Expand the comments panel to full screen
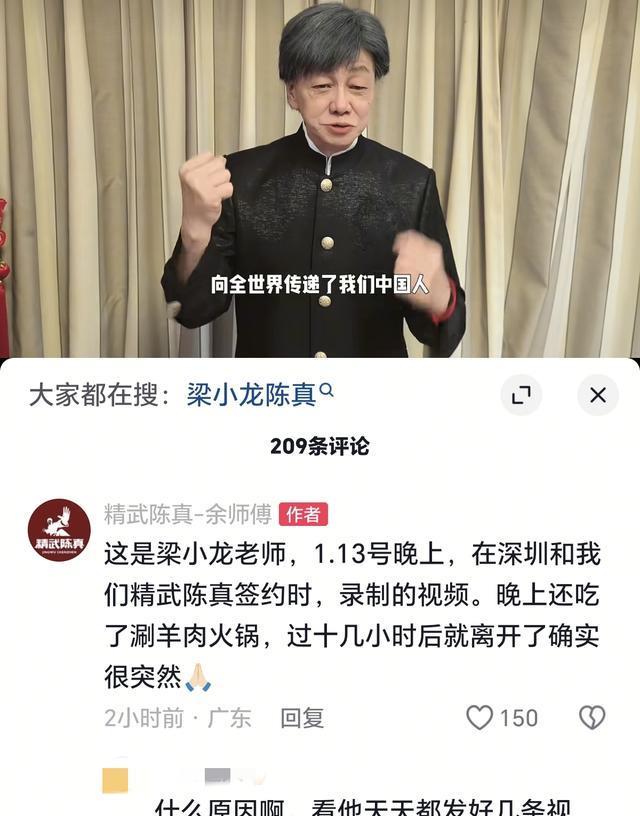This screenshot has height=816, width=640. click(x=520, y=395)
